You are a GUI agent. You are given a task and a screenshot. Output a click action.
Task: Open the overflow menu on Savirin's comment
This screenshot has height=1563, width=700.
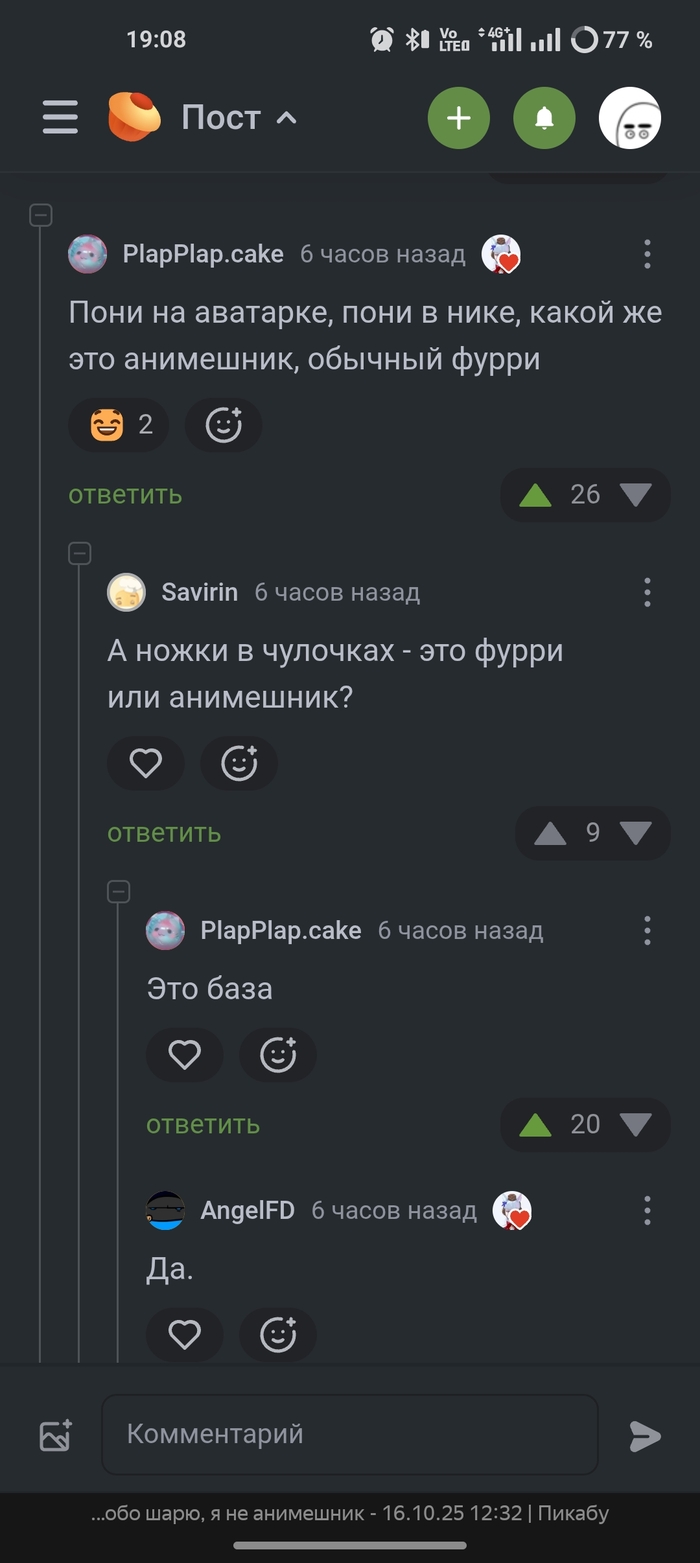[647, 592]
